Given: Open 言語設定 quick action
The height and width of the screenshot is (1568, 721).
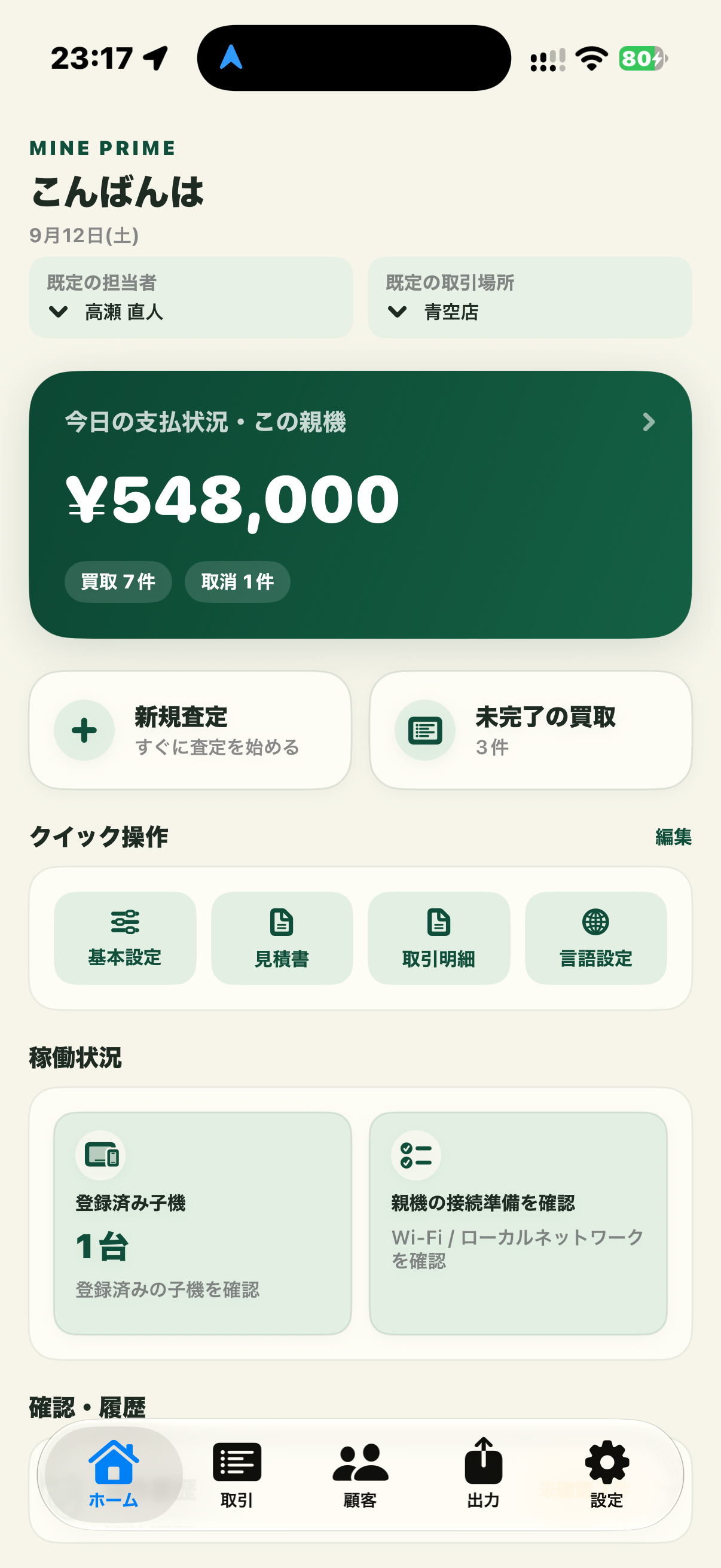Looking at the screenshot, I should tap(595, 938).
